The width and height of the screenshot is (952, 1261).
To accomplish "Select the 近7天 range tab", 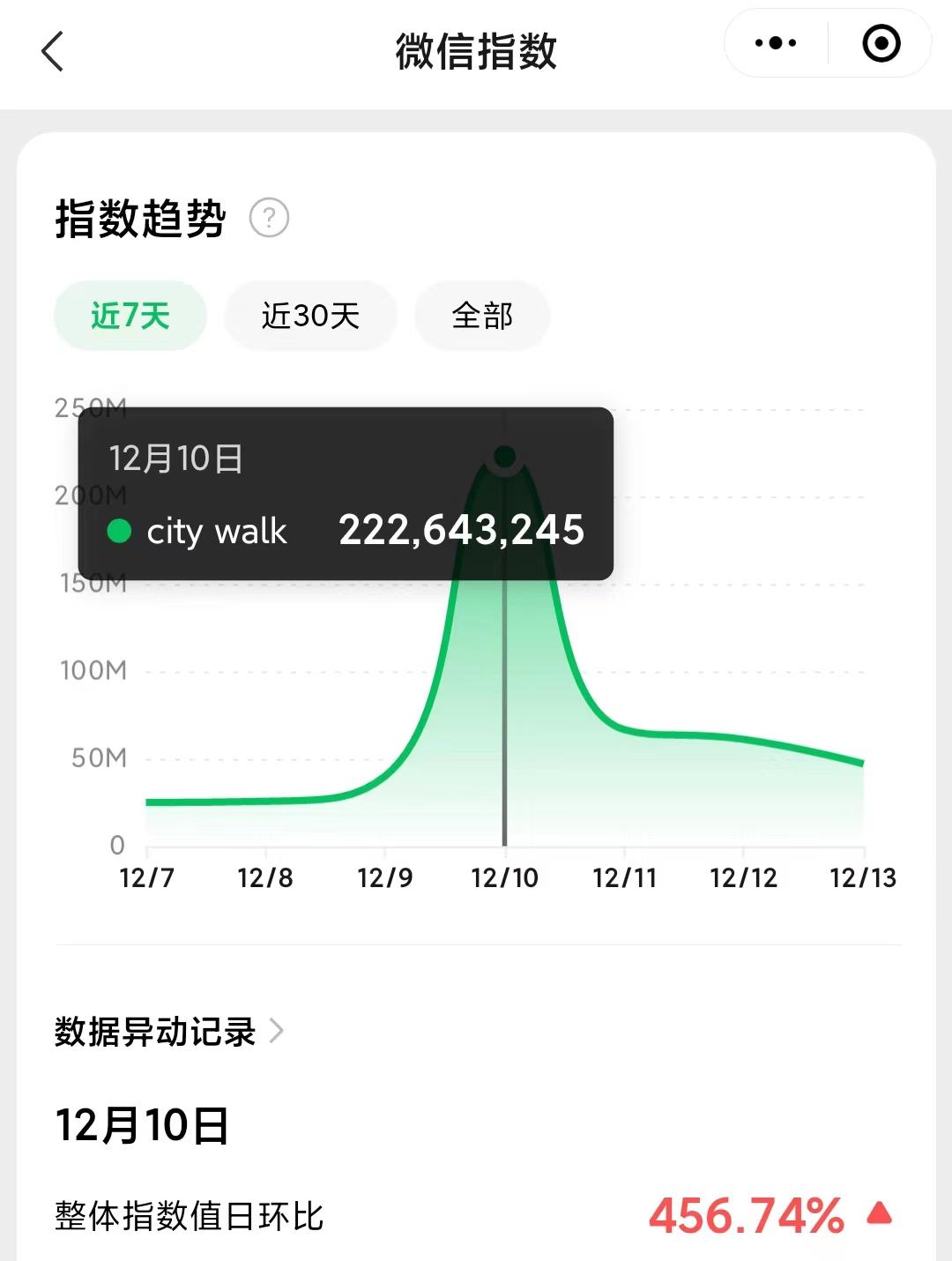I will pos(130,316).
